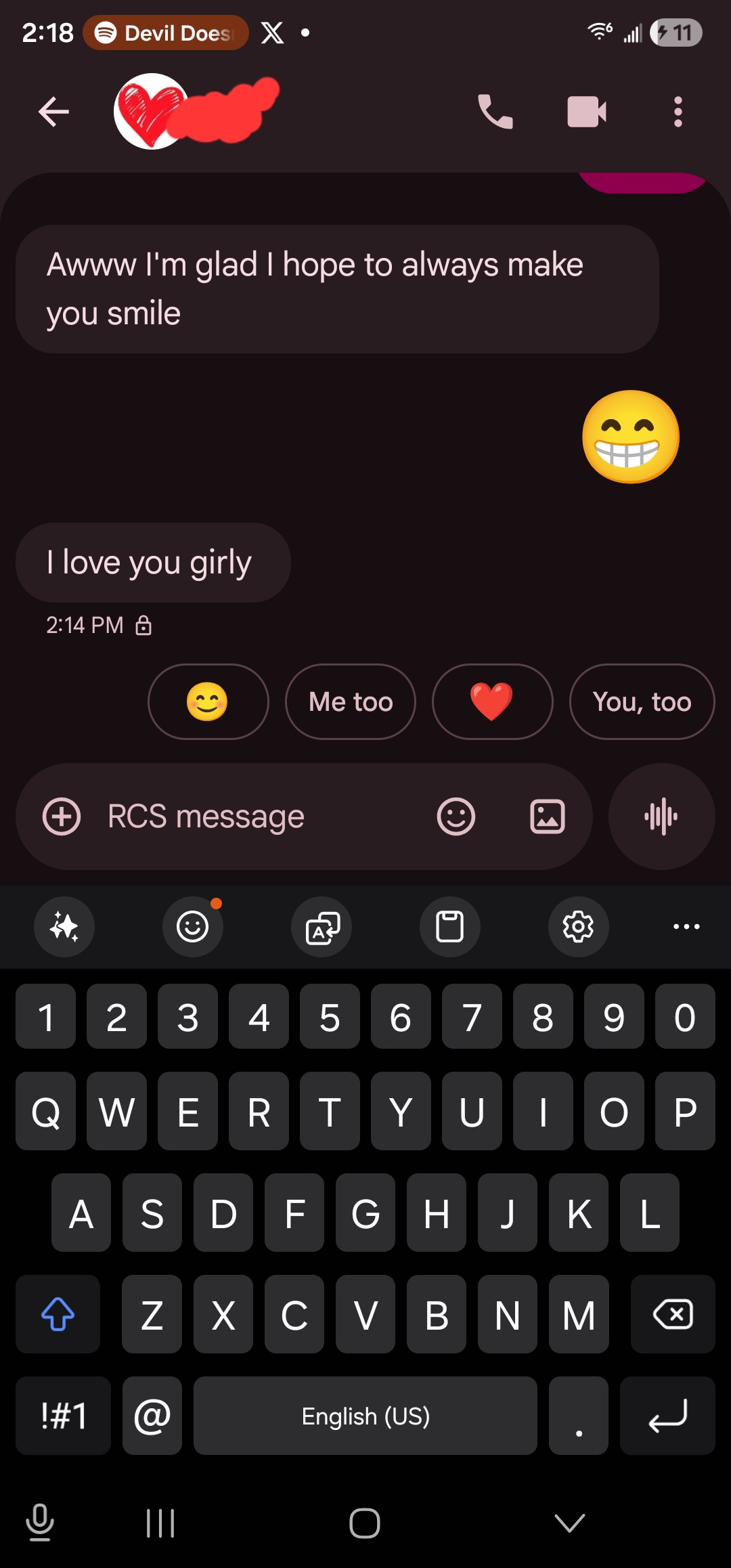Send the smiling emoji suggested reply

pos(208,701)
